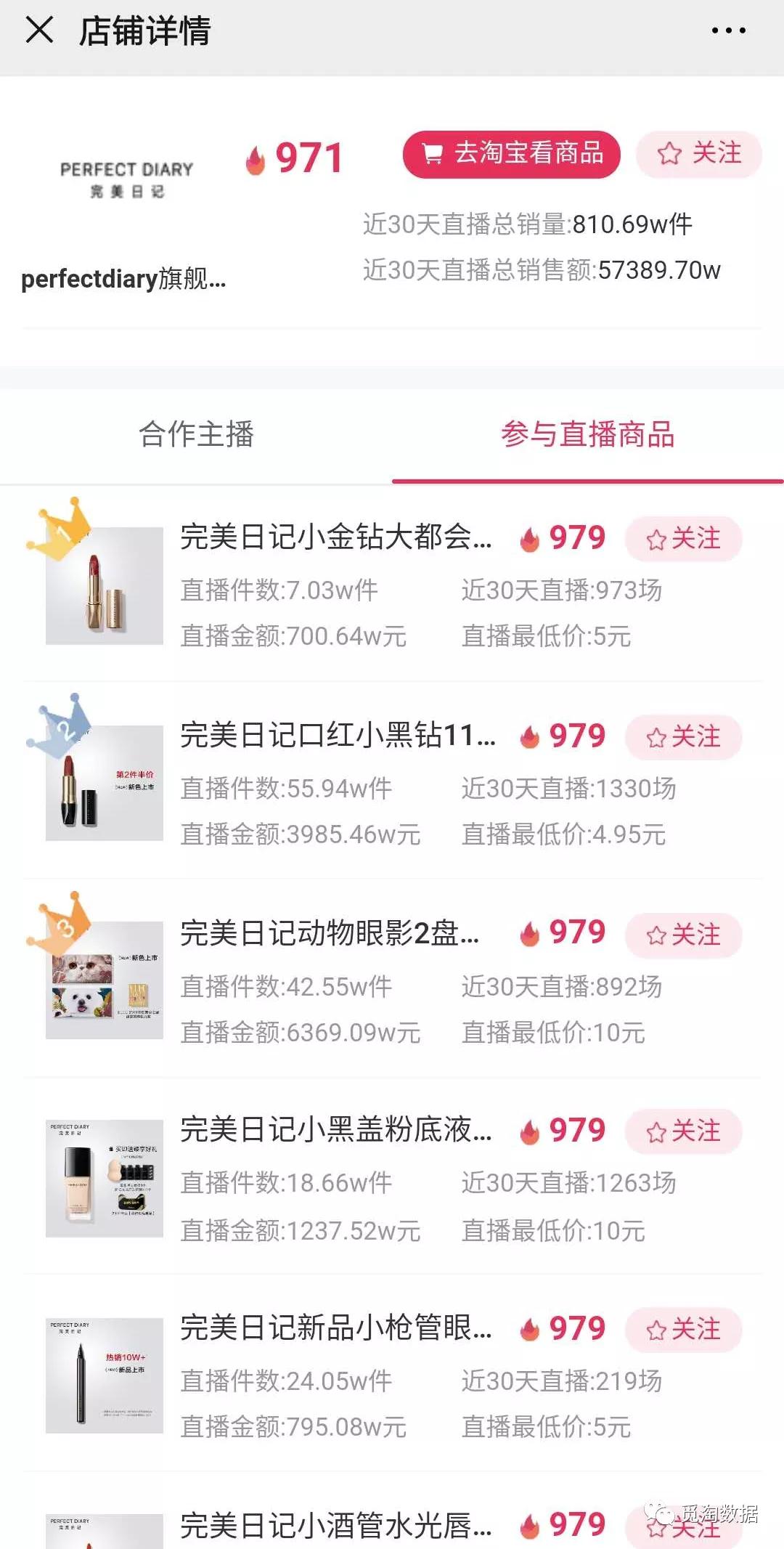Tap the X to close 店铺详情
Image resolution: width=784 pixels, height=1549 pixels.
pyautogui.click(x=38, y=31)
